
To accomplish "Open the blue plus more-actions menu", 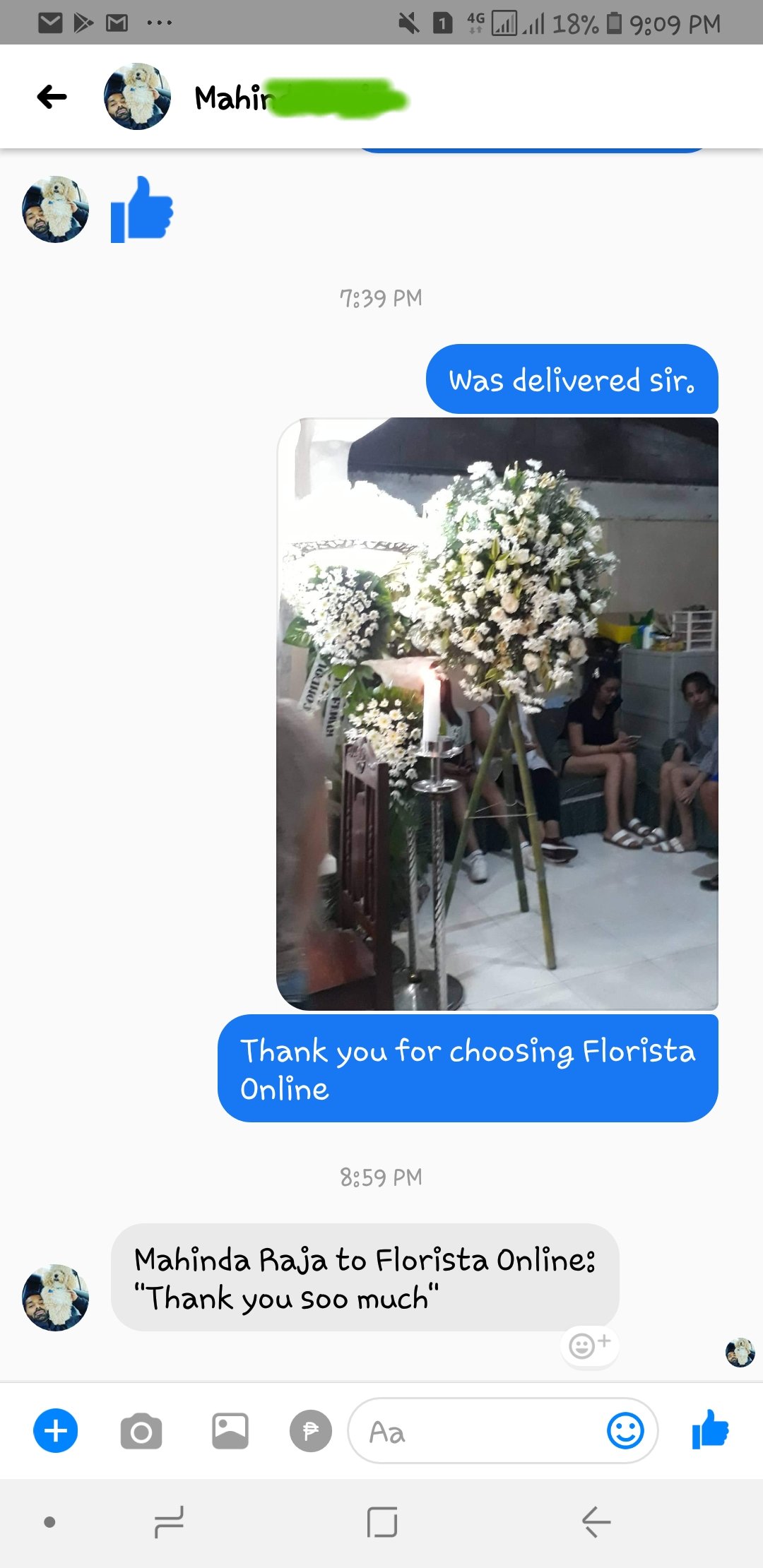I will point(56,1430).
